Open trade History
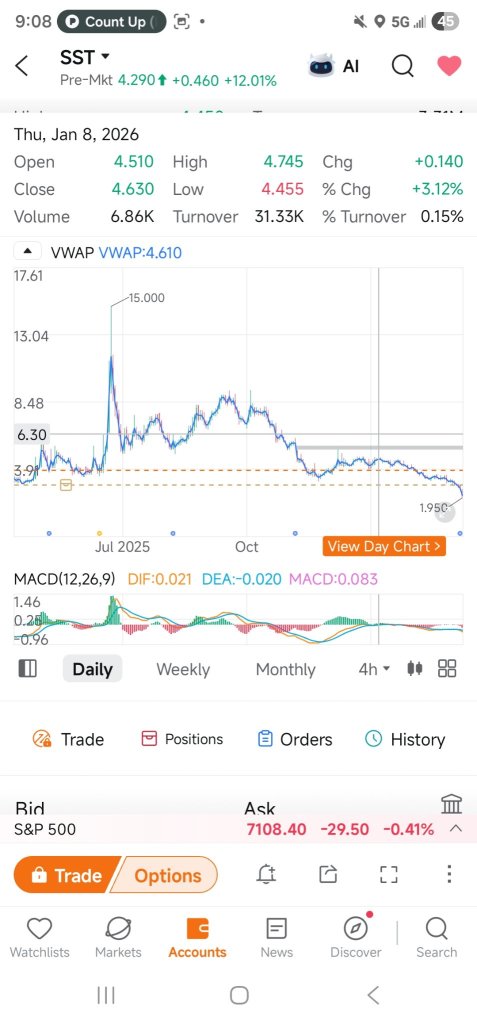This screenshot has width=477, height=1024. coord(405,739)
